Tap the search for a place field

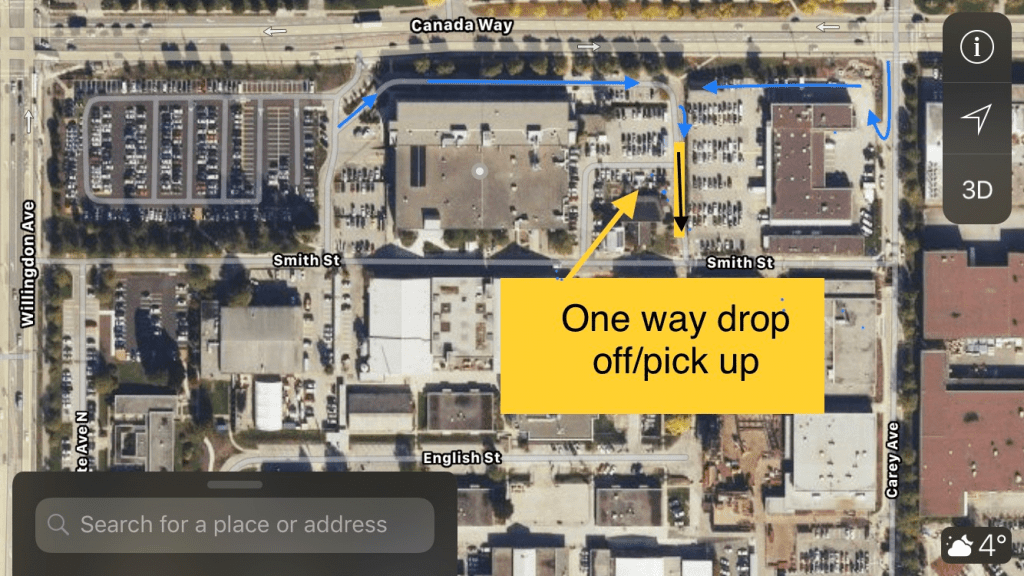tap(235, 525)
